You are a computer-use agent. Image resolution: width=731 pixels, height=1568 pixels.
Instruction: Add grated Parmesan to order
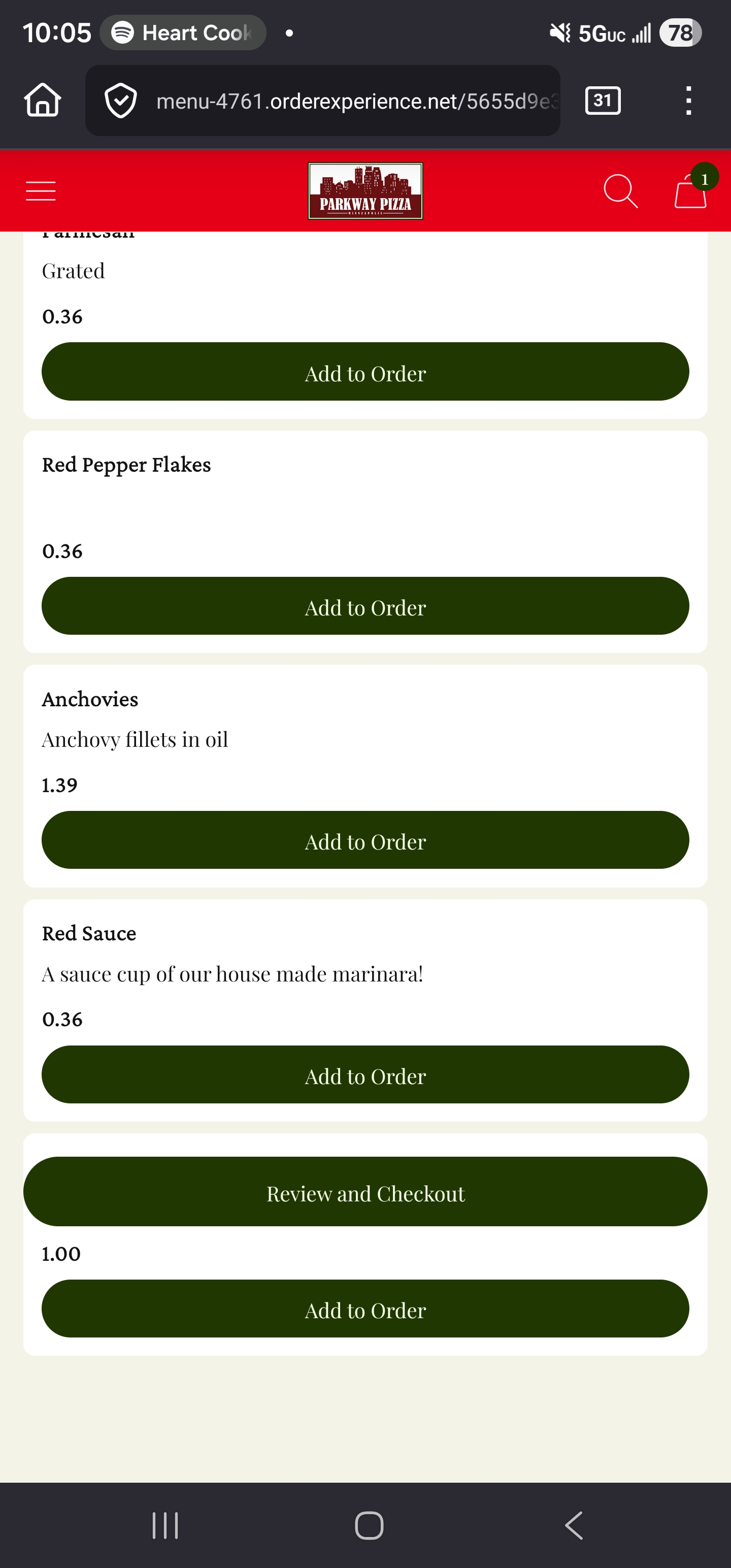365,372
